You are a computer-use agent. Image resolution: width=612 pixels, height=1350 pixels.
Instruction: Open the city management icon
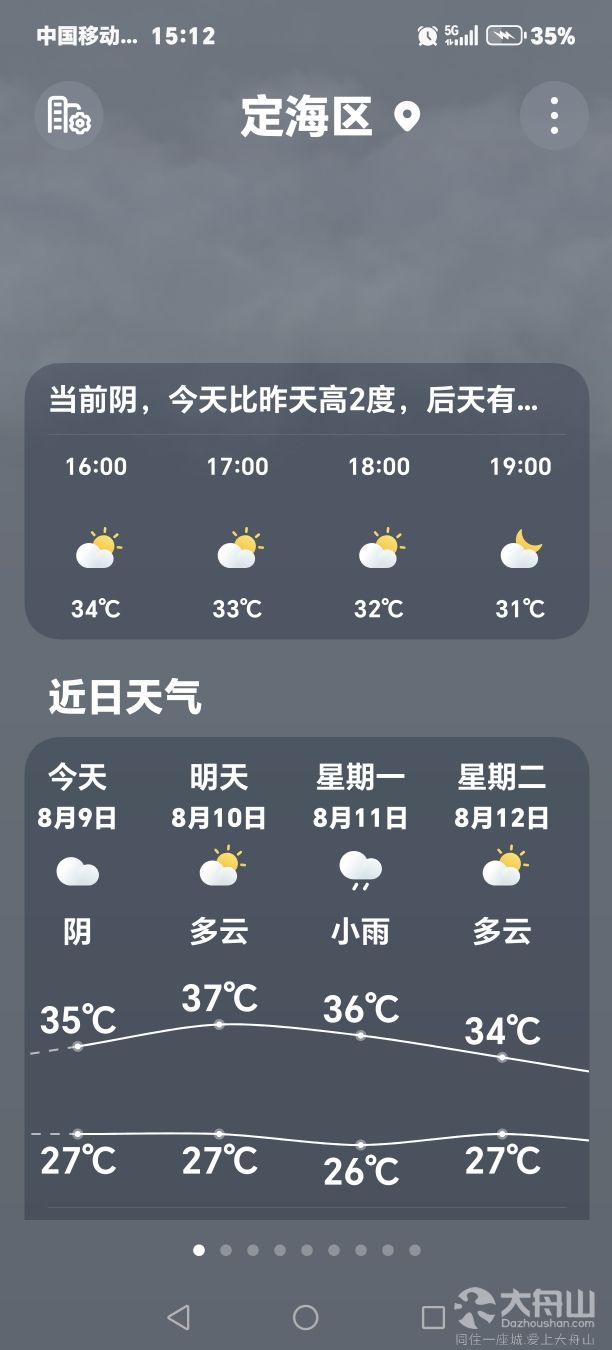click(69, 116)
